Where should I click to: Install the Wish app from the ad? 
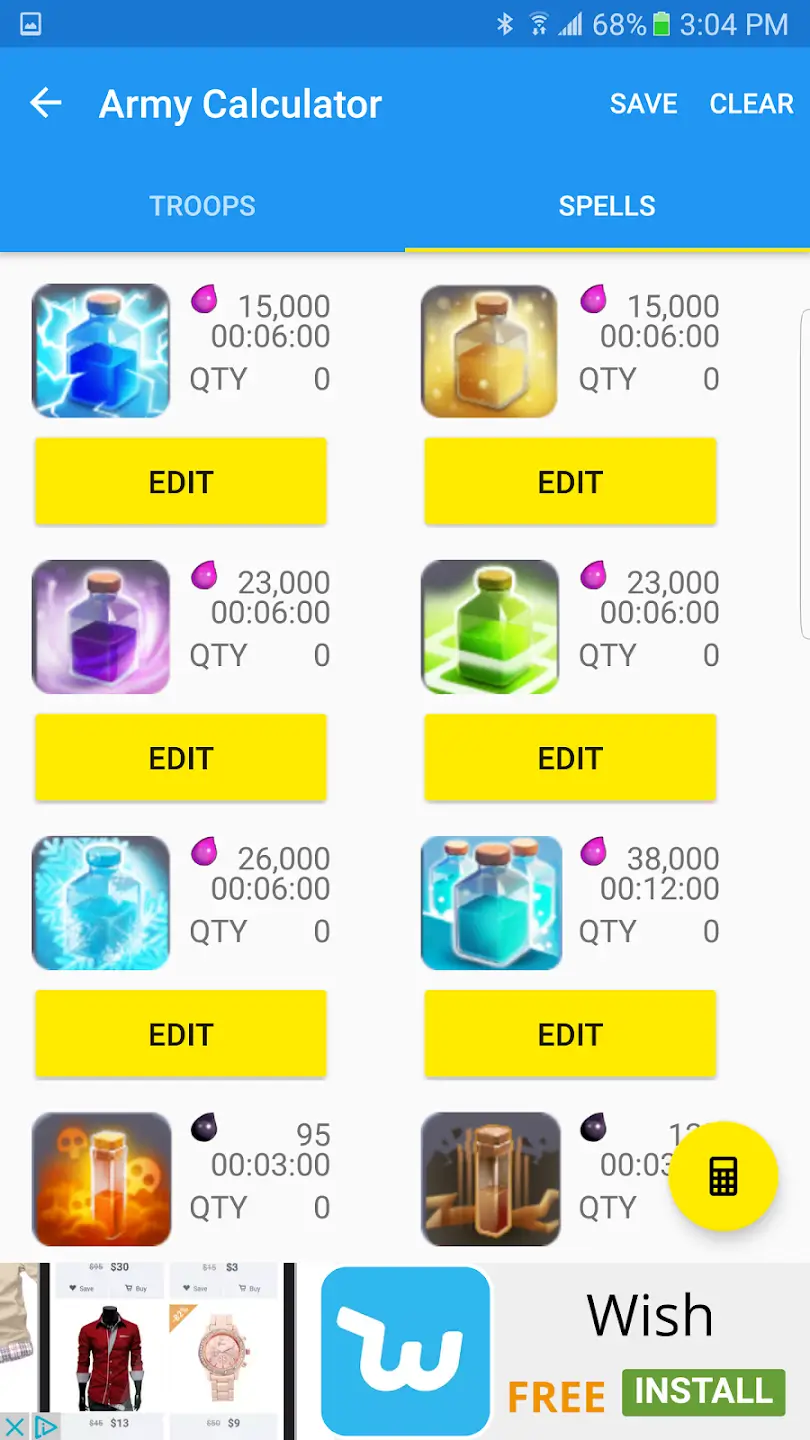tap(703, 1391)
